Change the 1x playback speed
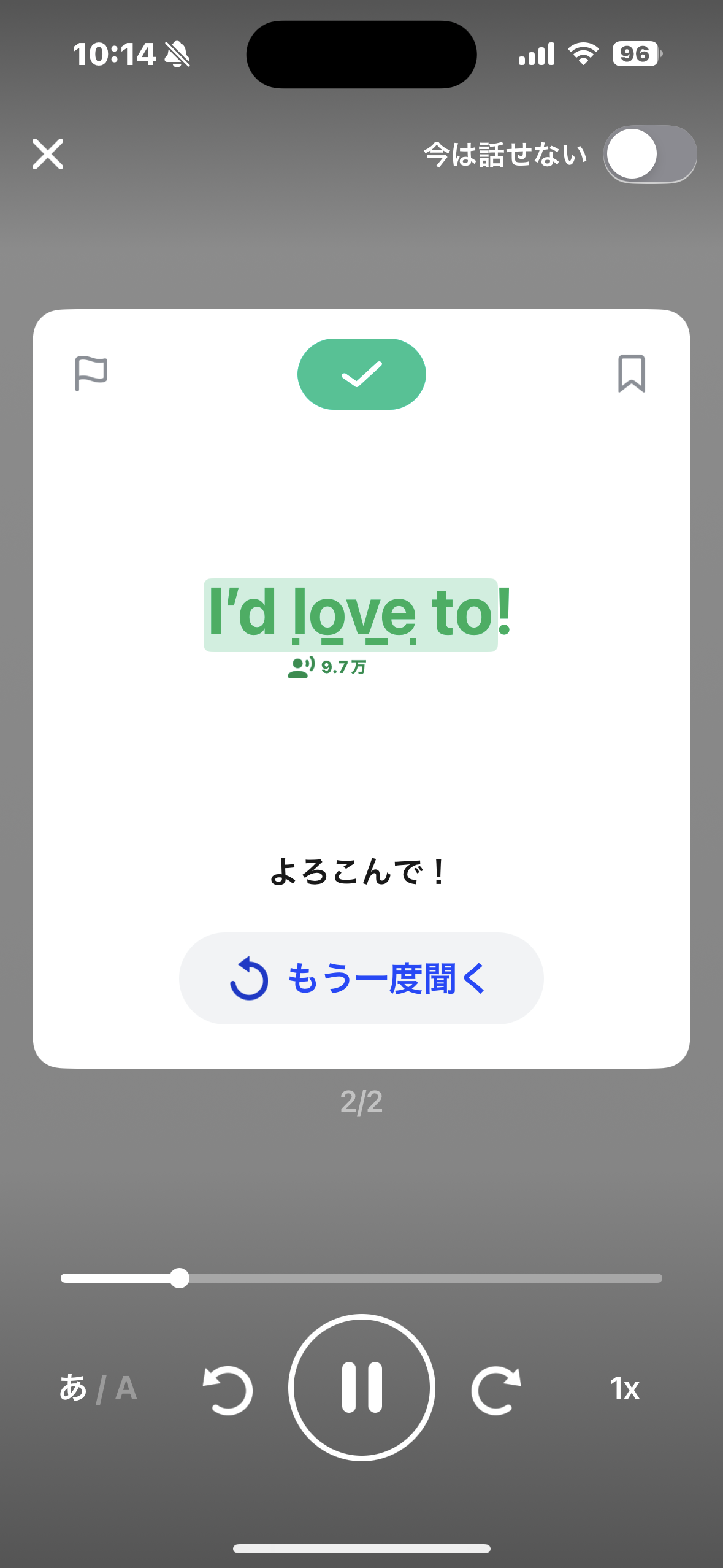 [625, 1388]
